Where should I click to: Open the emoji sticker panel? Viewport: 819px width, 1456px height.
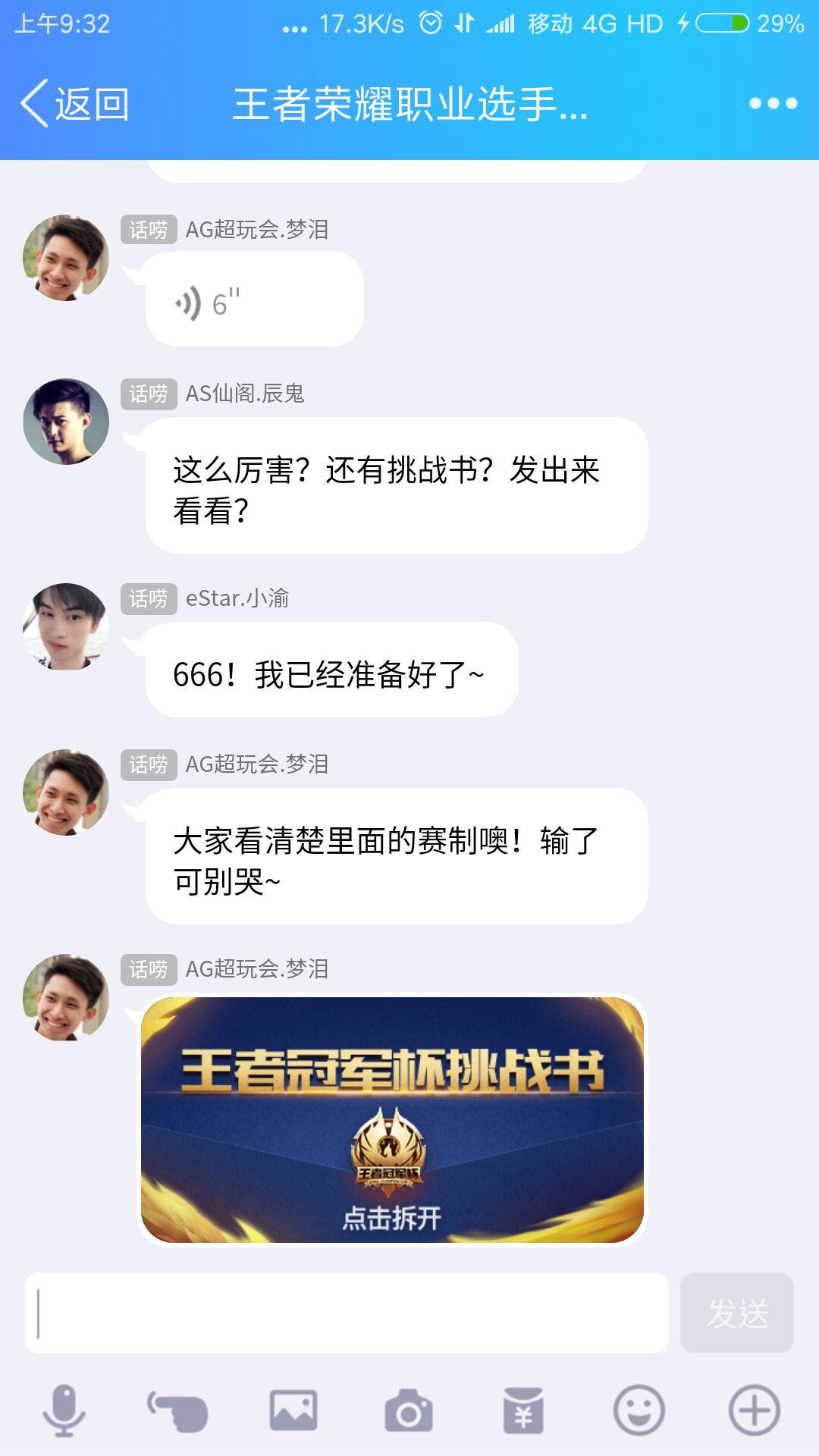[639, 1407]
